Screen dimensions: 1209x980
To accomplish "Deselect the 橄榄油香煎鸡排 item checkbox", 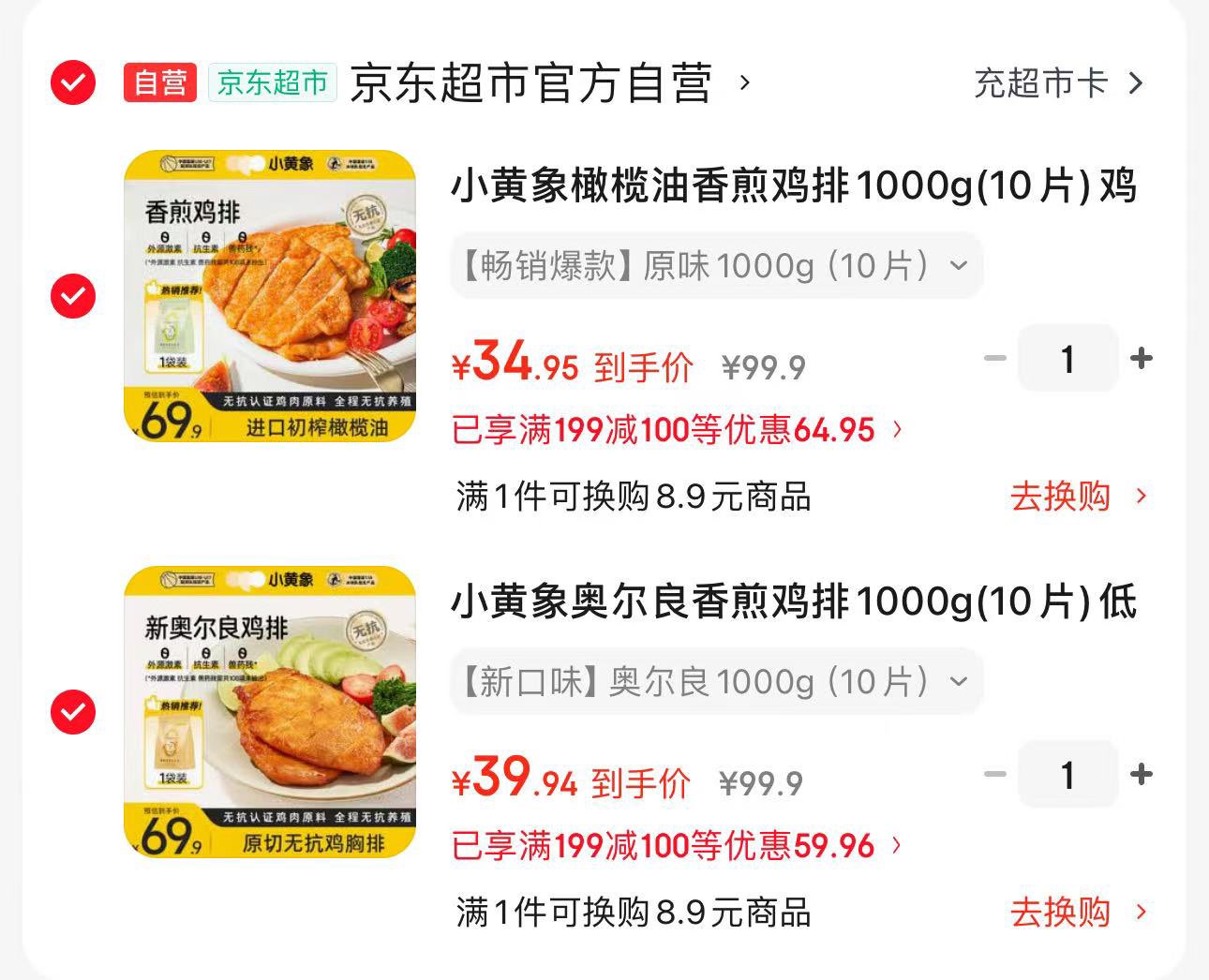I will point(73,296).
